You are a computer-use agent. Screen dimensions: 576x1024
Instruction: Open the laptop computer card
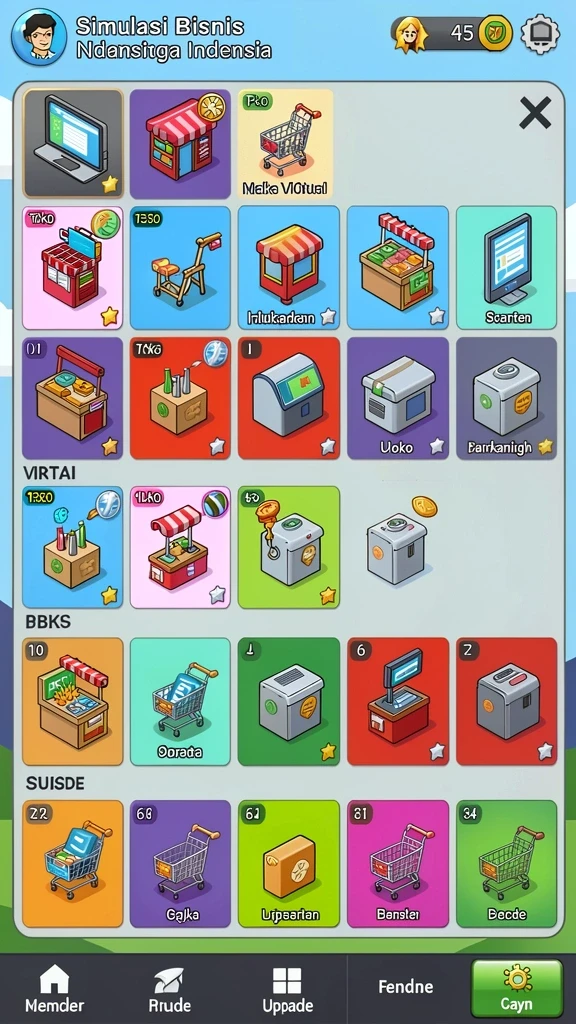73,144
